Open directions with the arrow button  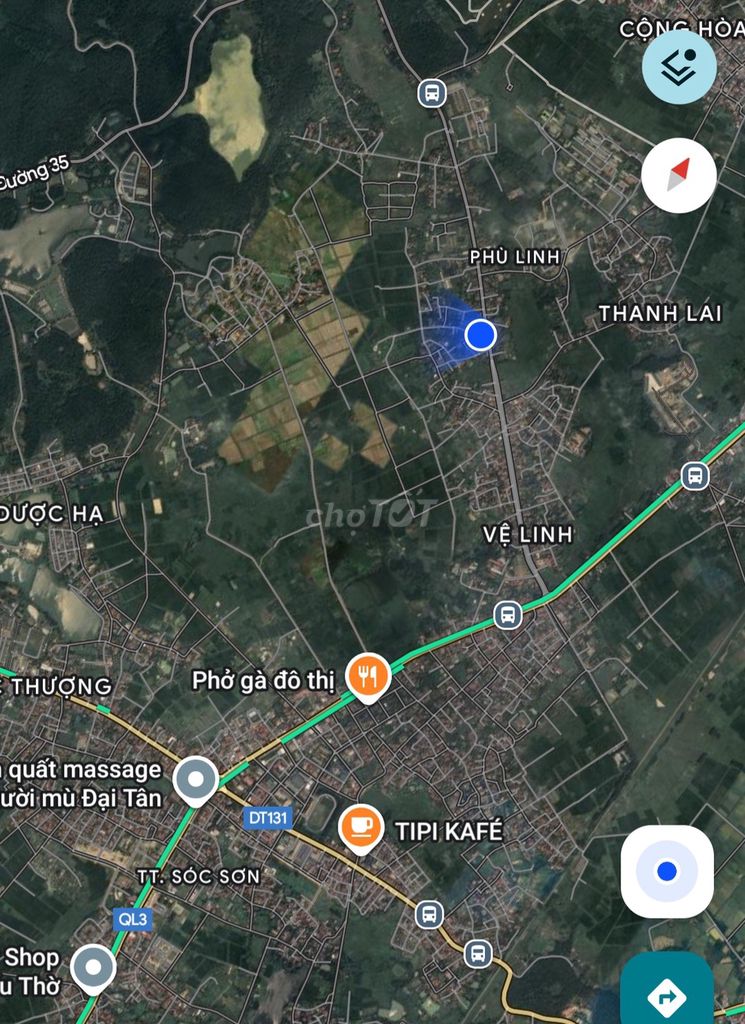[667, 993]
